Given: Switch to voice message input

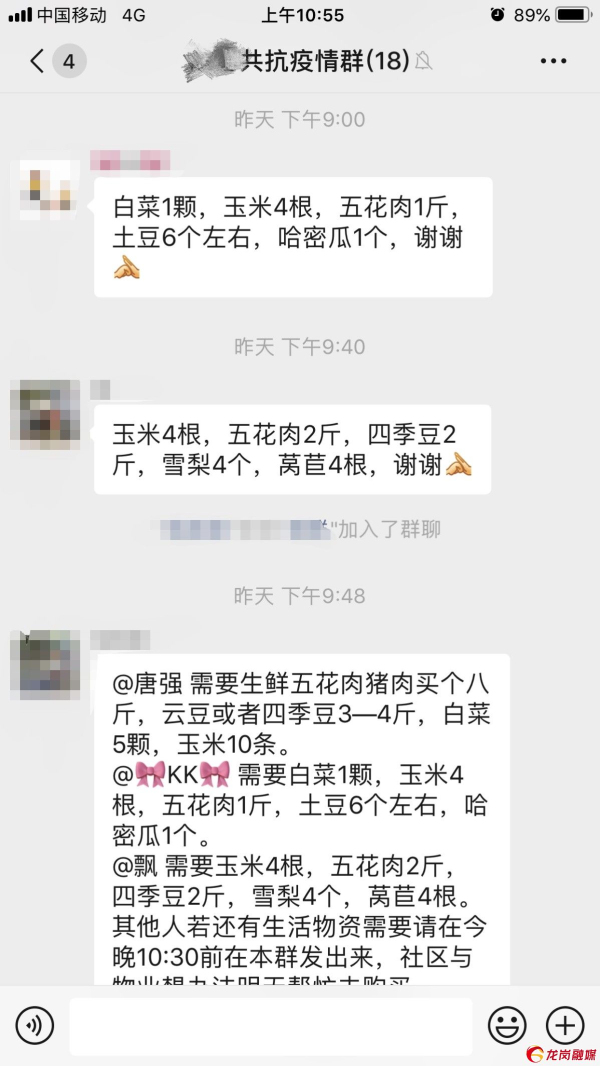Looking at the screenshot, I should pyautogui.click(x=35, y=1025).
